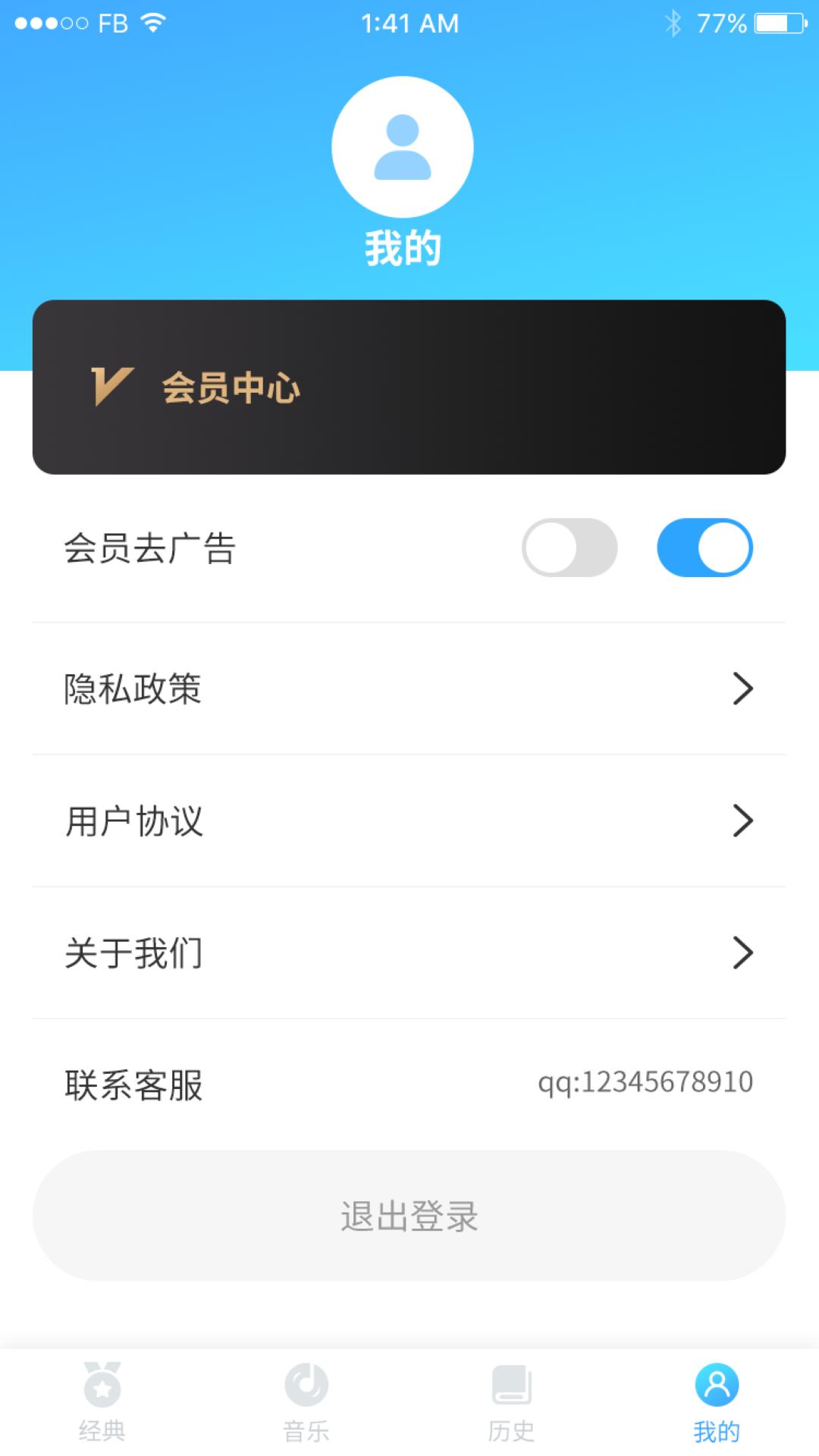This screenshot has width=819, height=1456.
Task: Open 用户协议 using the arrow
Action: 742,821
